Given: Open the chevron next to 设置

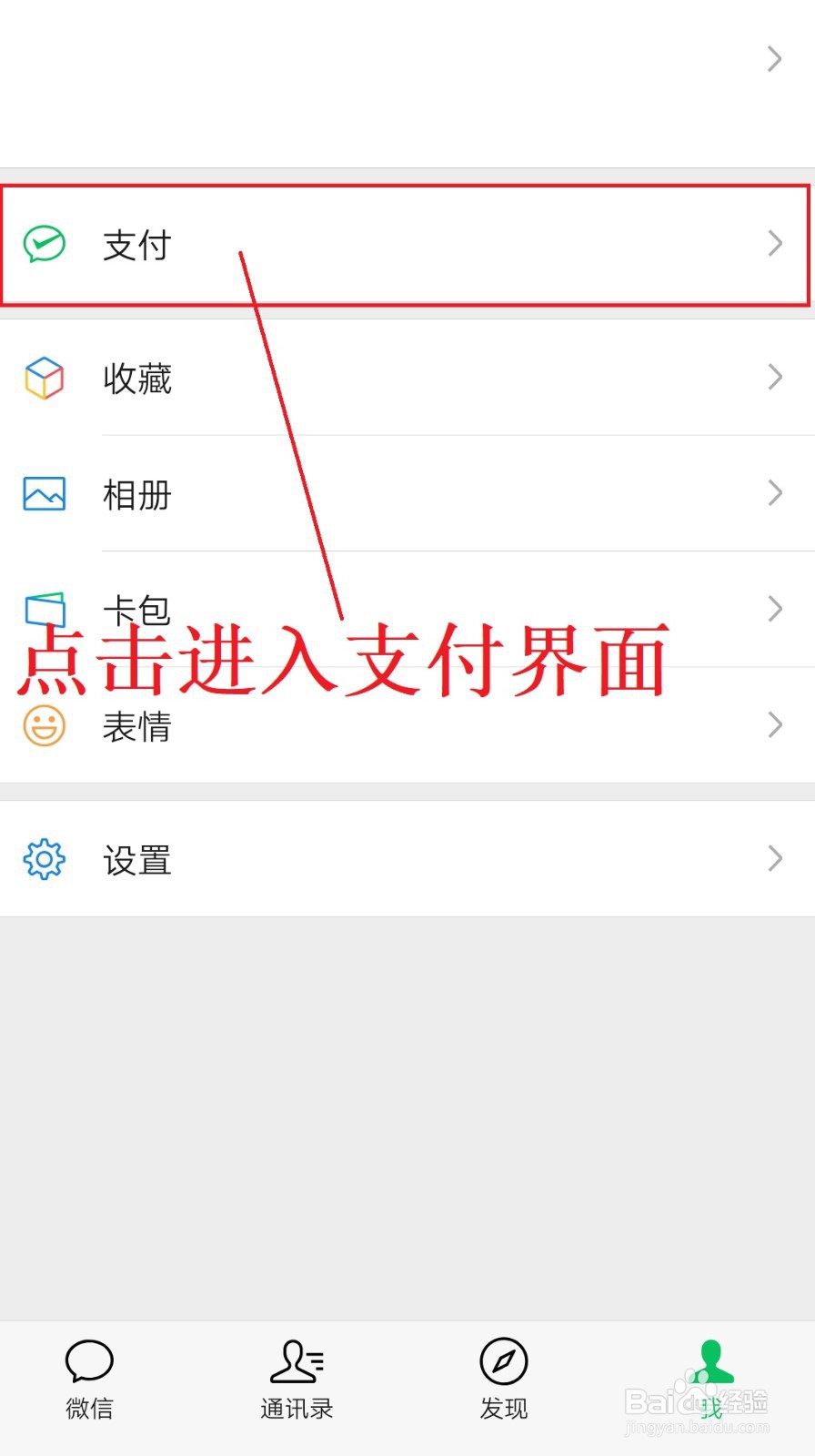Looking at the screenshot, I should [774, 858].
